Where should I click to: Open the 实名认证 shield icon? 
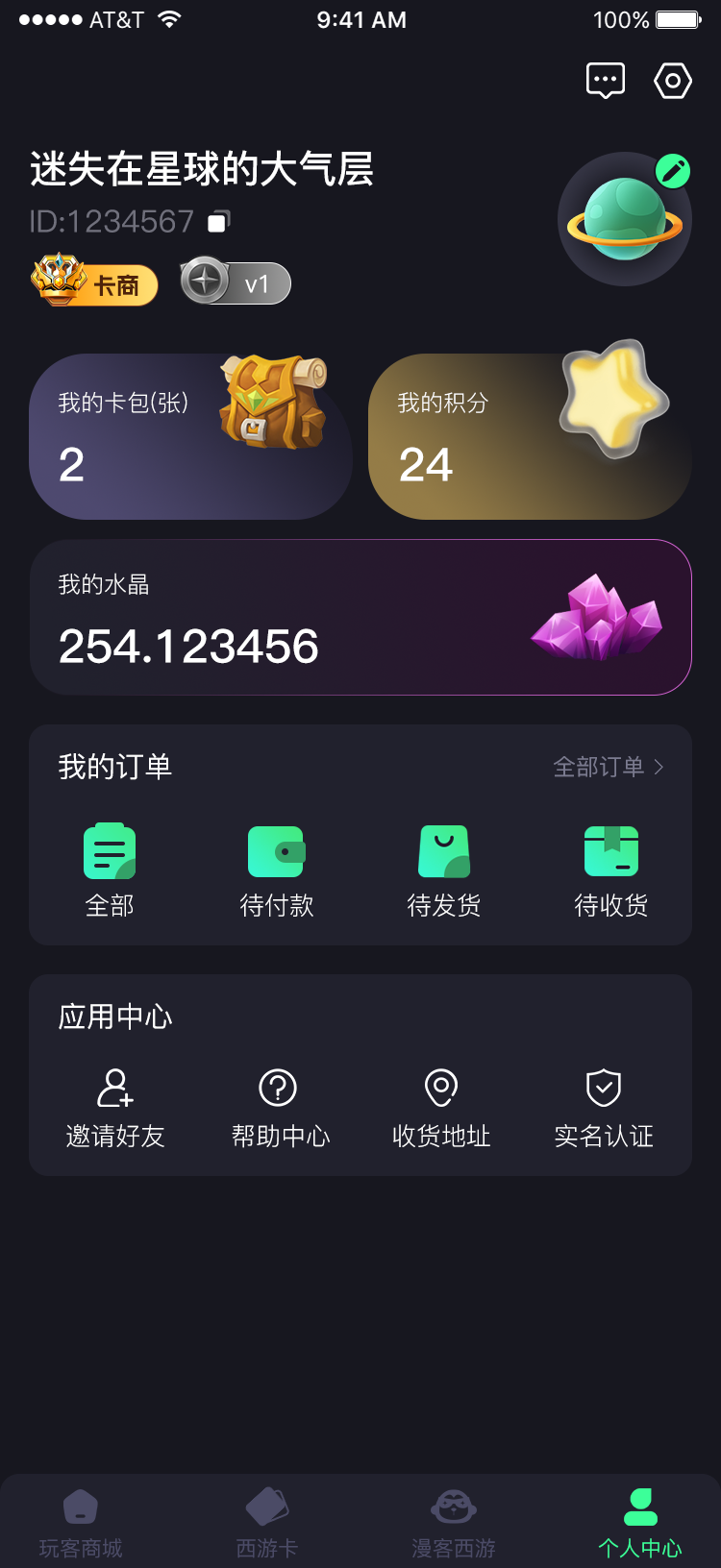pyautogui.click(x=603, y=1087)
